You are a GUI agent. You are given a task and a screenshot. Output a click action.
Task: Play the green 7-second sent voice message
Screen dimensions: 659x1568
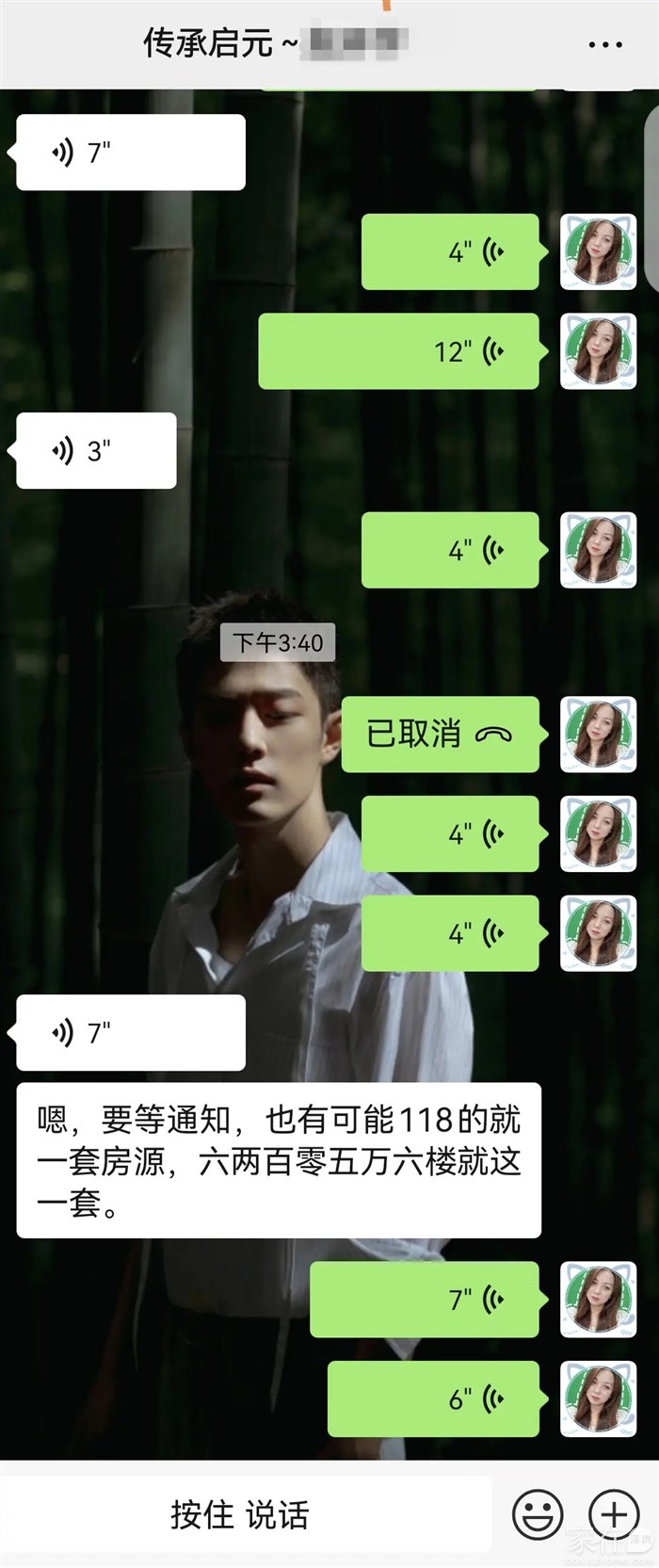(425, 1300)
